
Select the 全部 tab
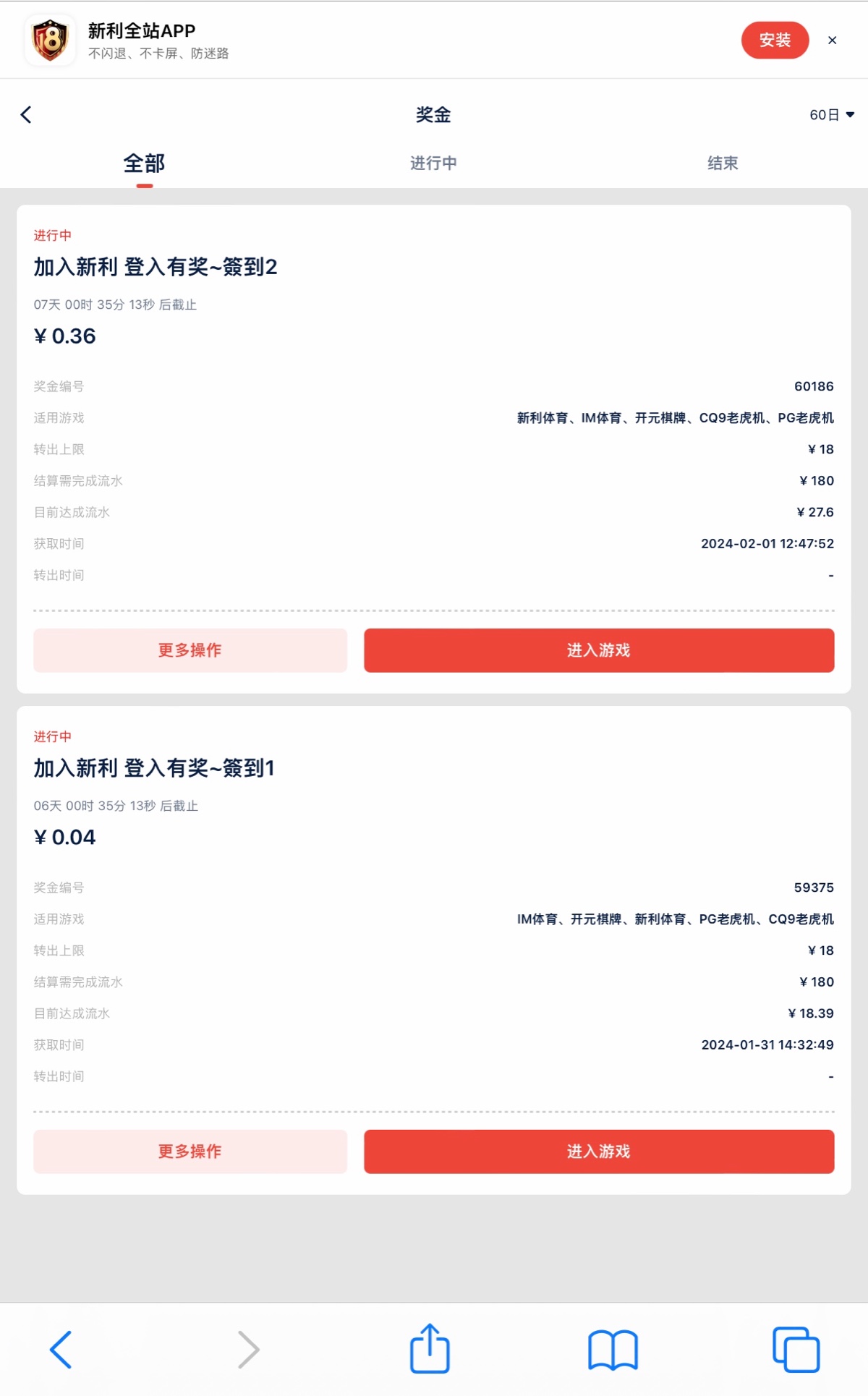click(x=144, y=163)
